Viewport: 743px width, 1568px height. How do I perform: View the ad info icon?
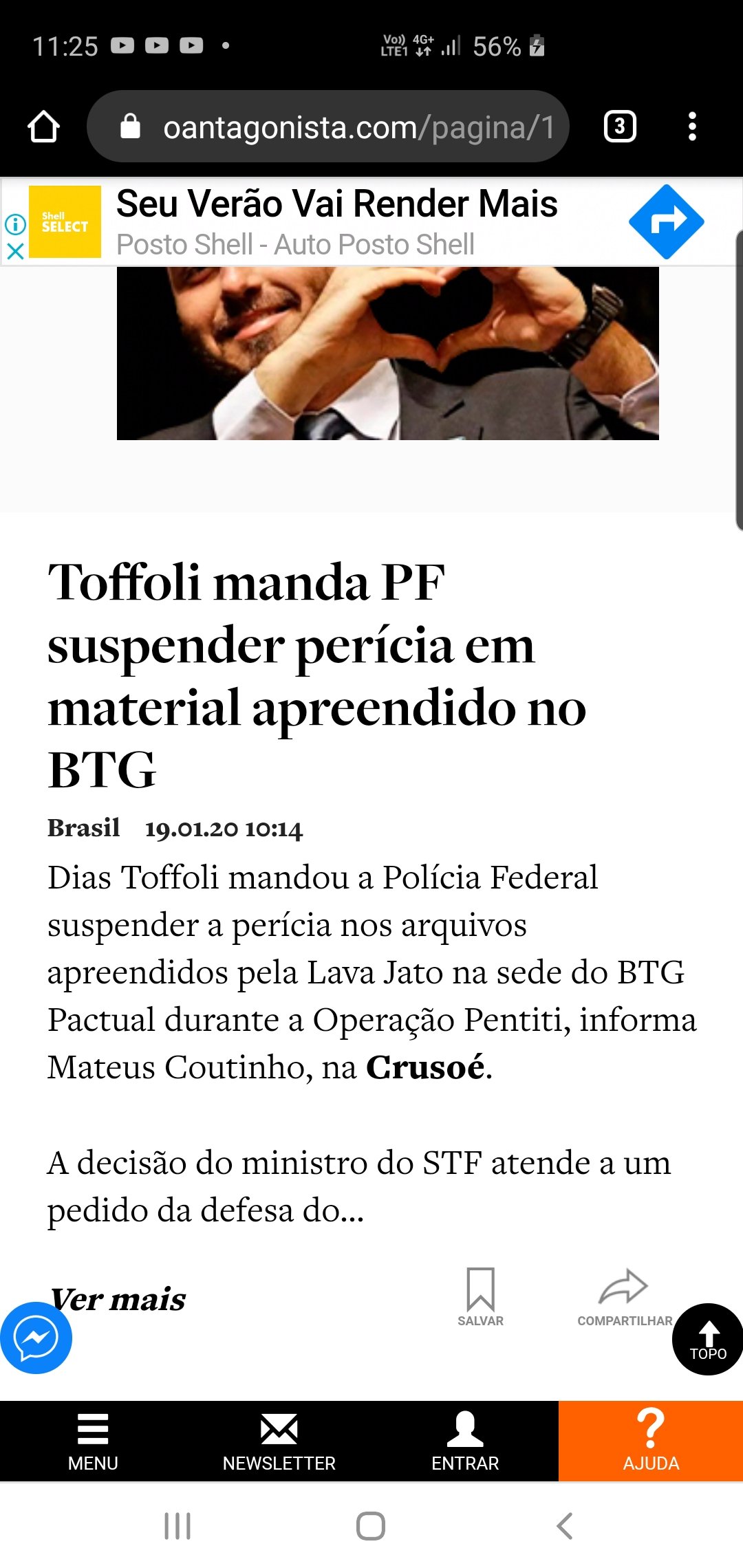tap(15, 224)
